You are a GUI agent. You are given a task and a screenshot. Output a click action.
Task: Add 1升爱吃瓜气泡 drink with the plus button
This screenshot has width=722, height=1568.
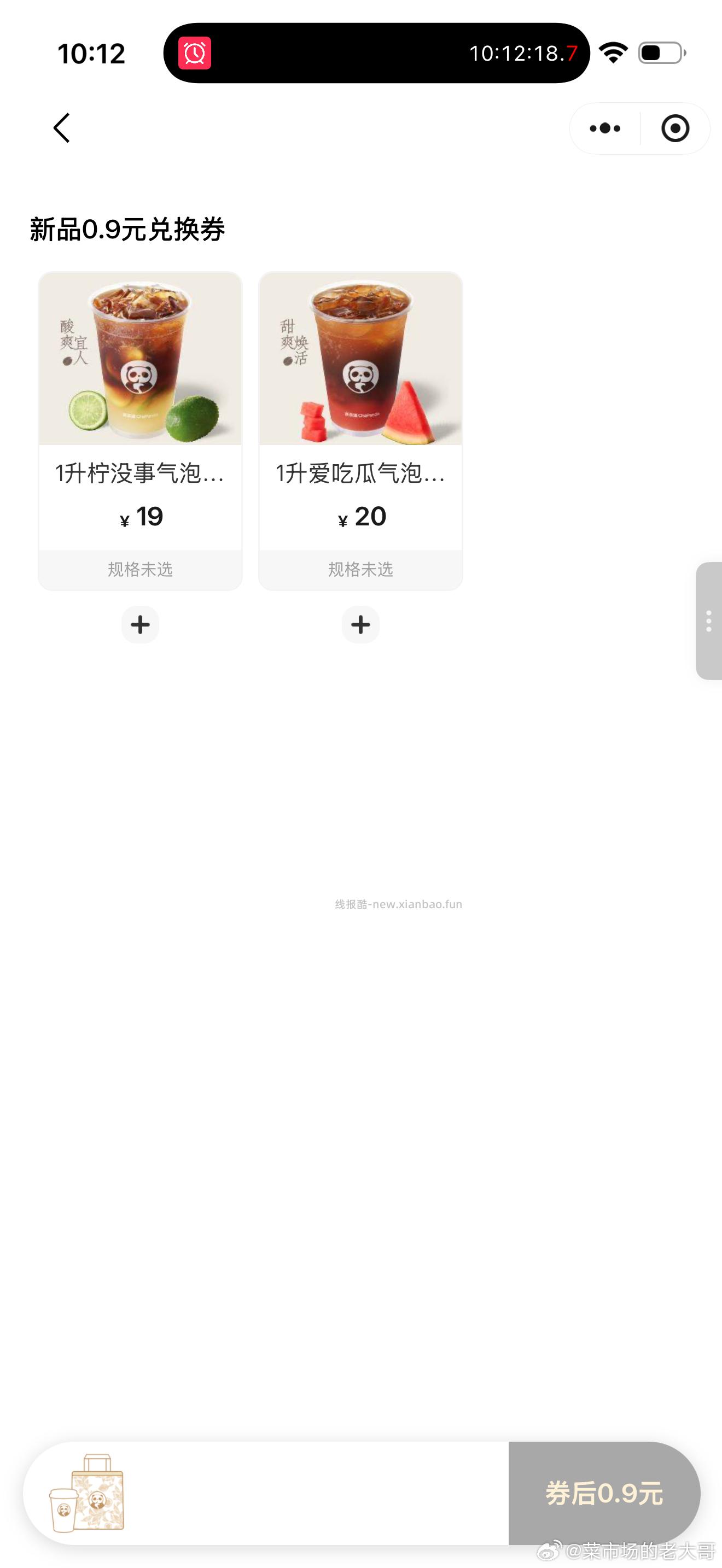click(360, 624)
